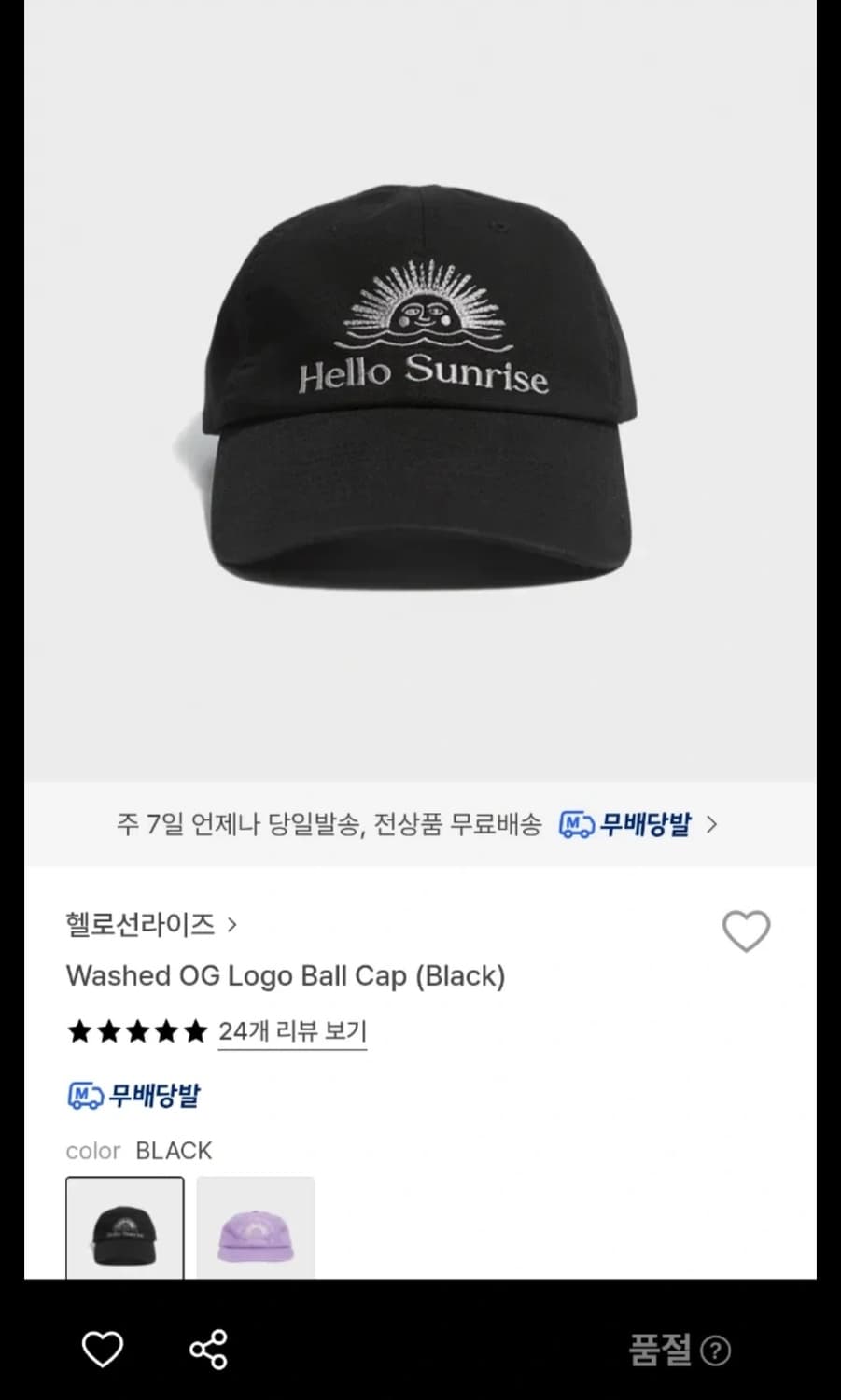
Task: Click the 무배당발 truck icon in the shipping banner
Action: pos(577,825)
